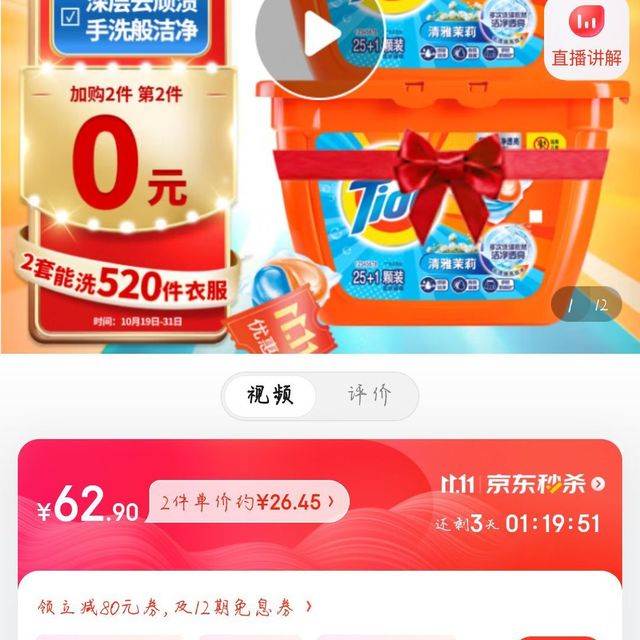
Task: Switch to the 评价 reviews tab
Action: coord(368,395)
